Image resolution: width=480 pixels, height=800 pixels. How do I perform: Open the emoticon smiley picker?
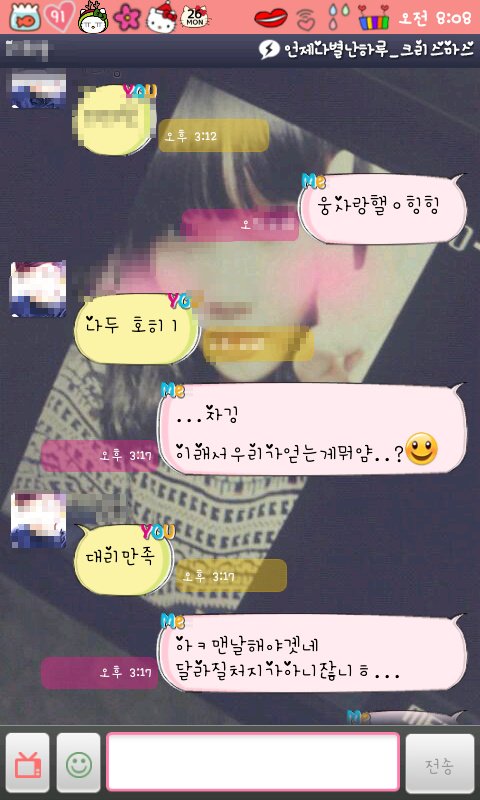[x=79, y=763]
